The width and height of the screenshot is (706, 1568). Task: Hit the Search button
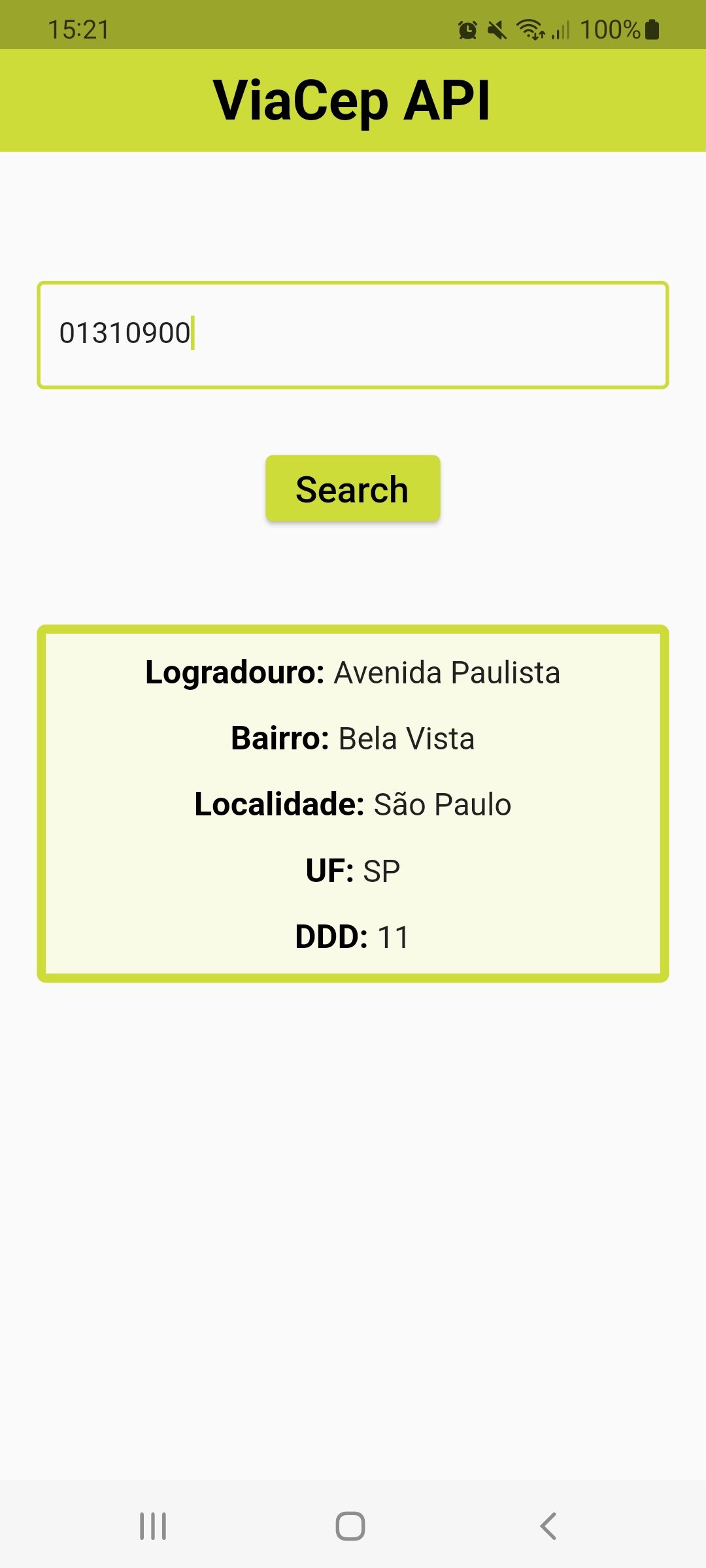click(352, 489)
